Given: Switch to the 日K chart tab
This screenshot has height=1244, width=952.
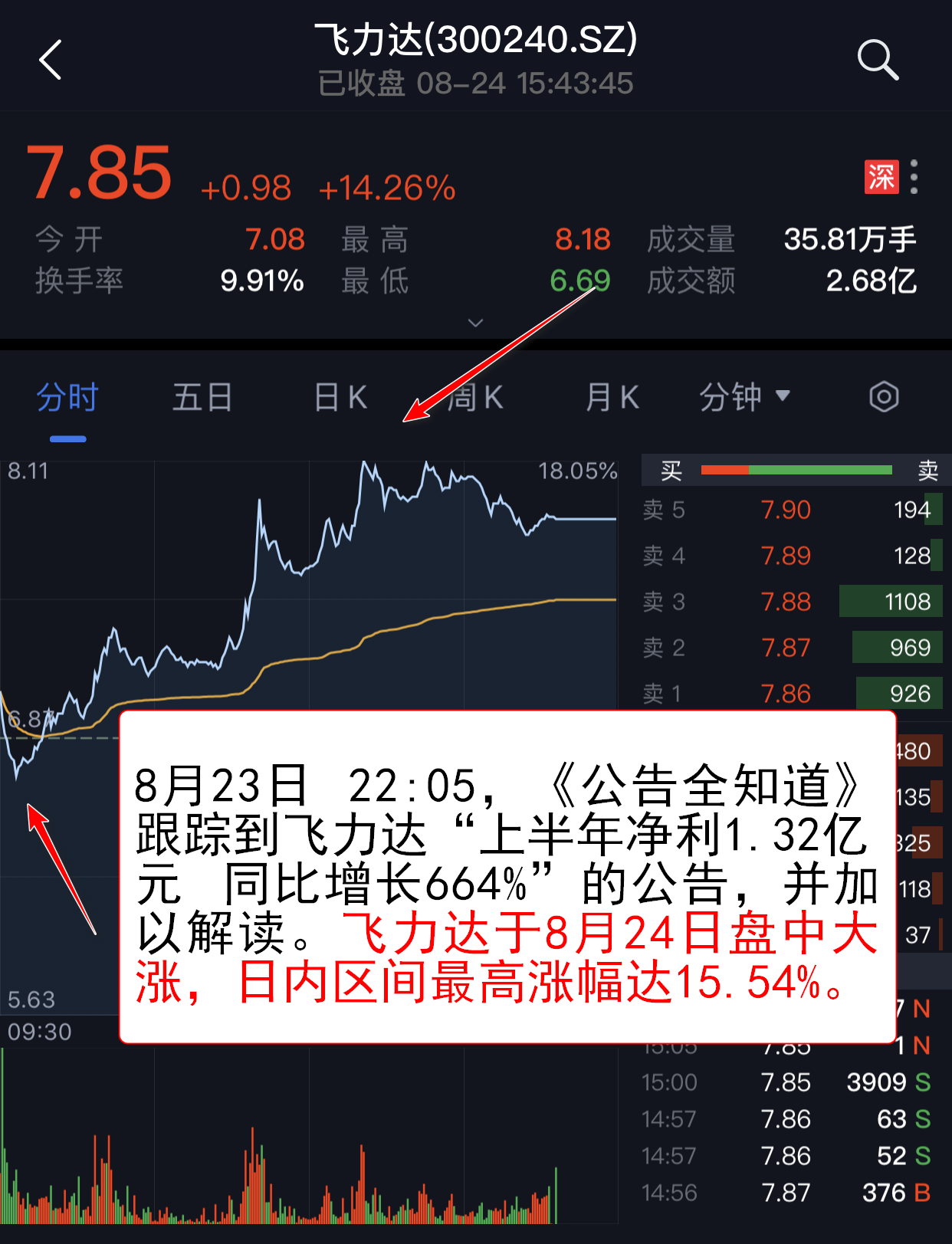Looking at the screenshot, I should coord(340,398).
